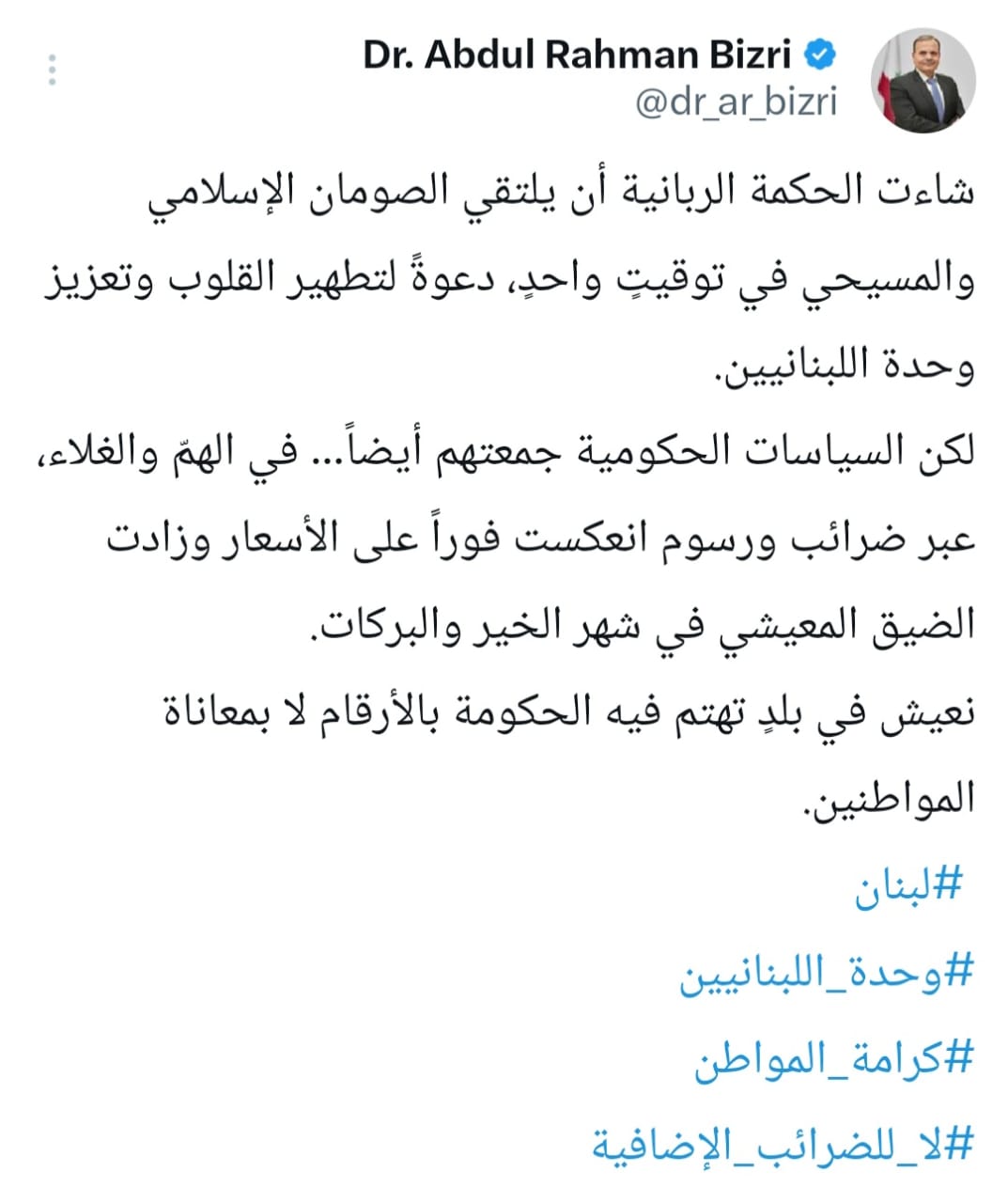Open the @dr_ar_bizri profile handle
Viewport: 1008px width, 1203px height.
click(736, 102)
